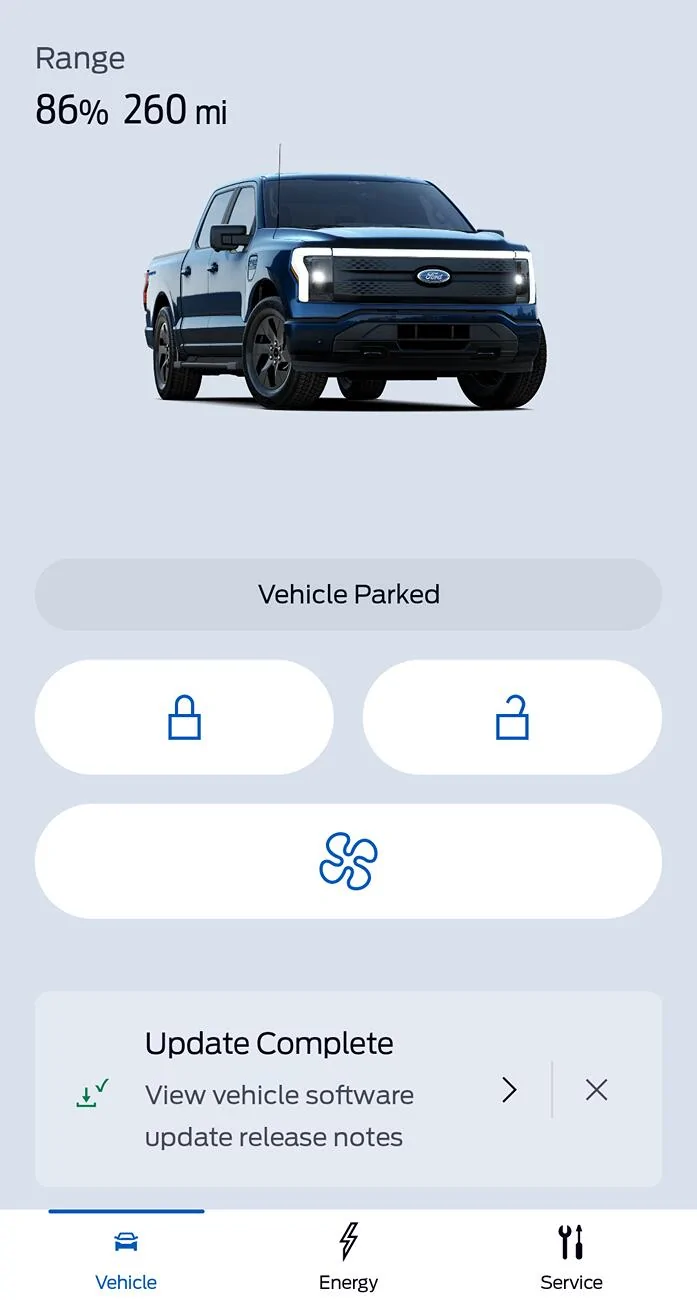The image size is (697, 1300).
Task: Start climate control with the fan button
Action: pos(348,861)
